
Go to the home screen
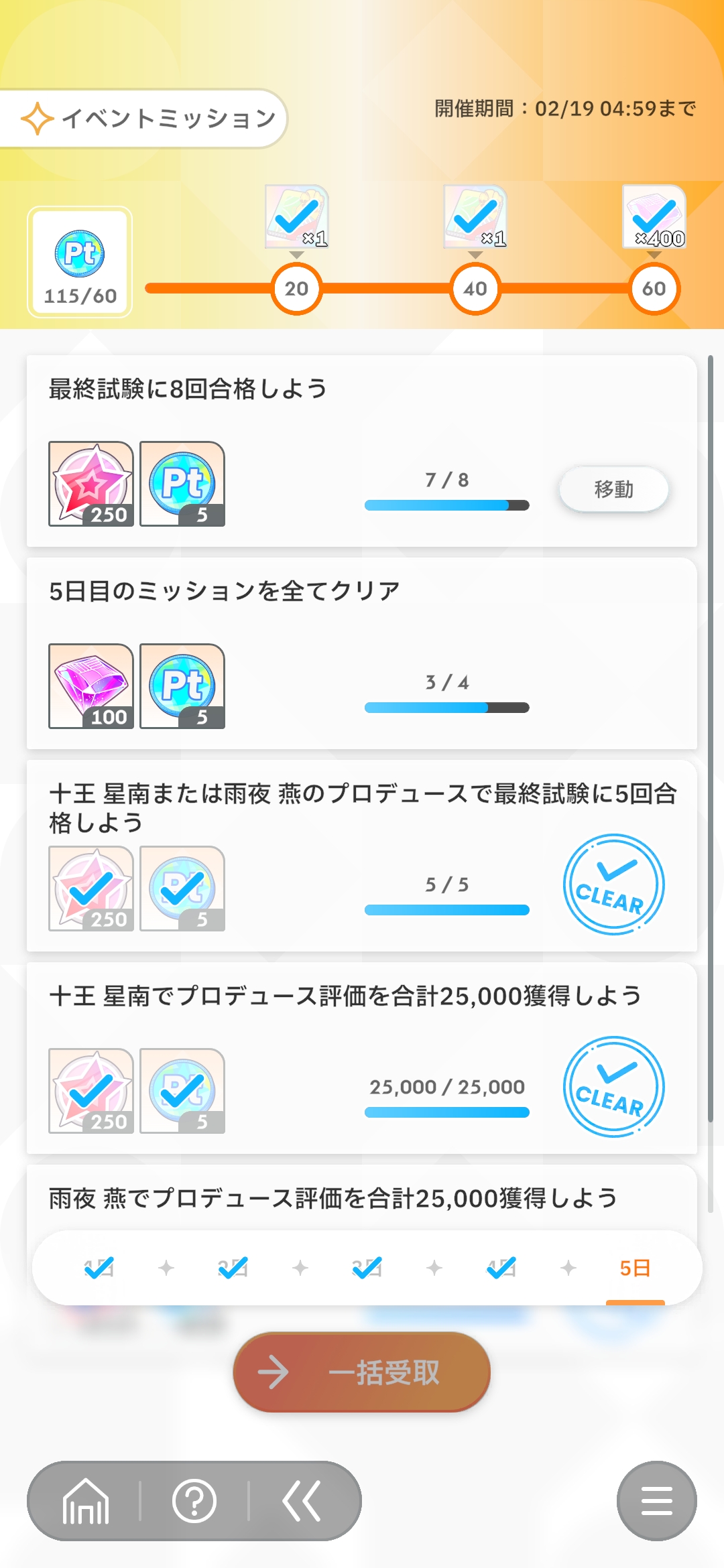[x=85, y=1501]
